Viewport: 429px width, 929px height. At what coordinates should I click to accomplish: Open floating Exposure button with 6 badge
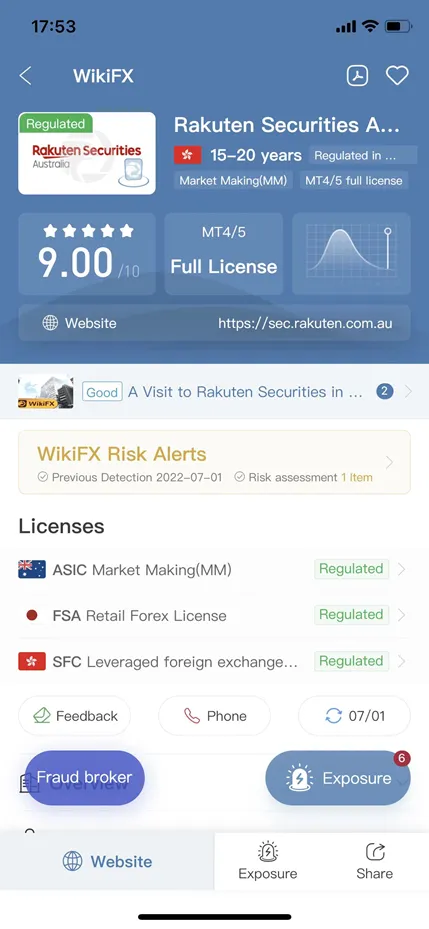point(338,778)
